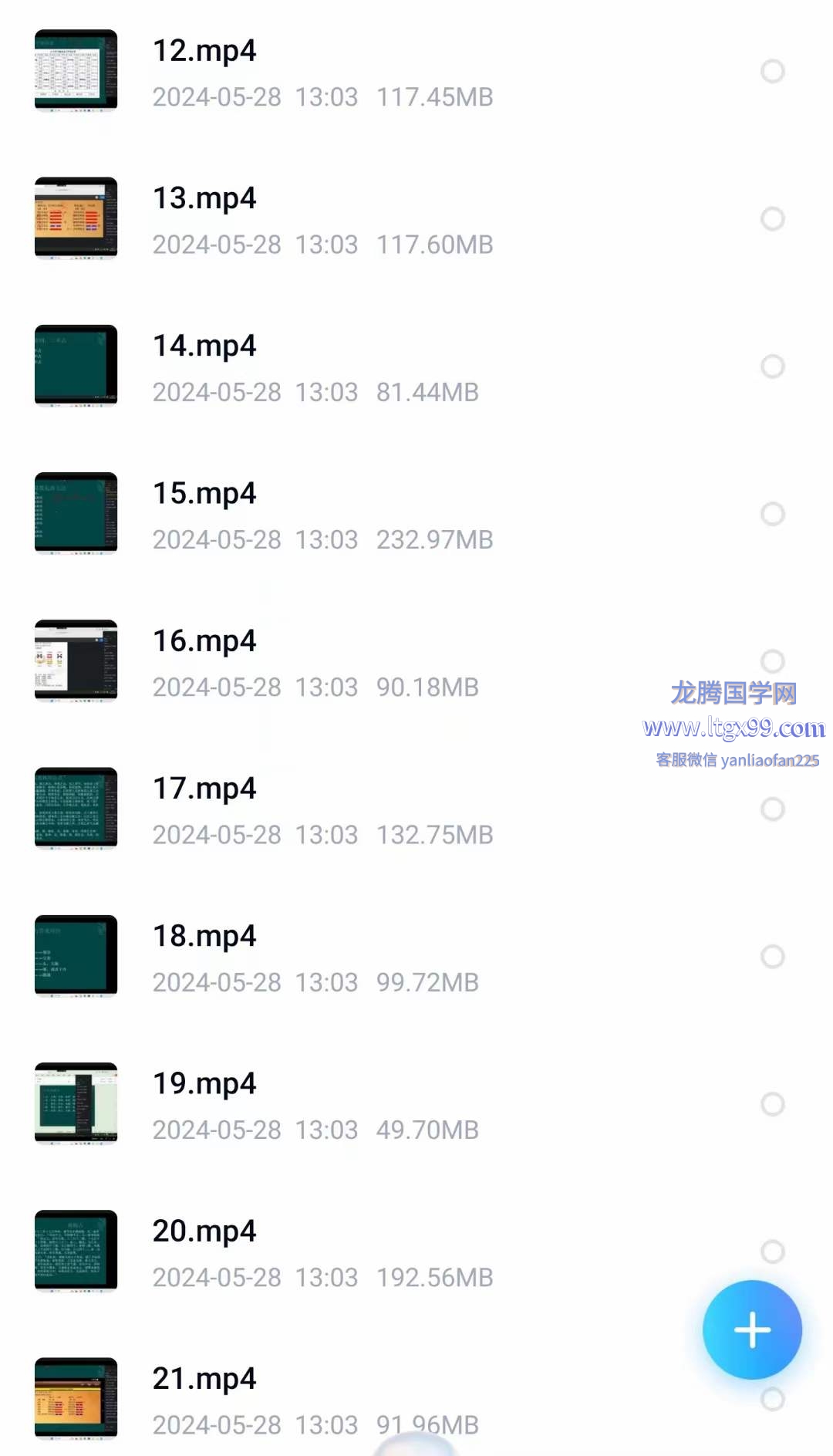Viewport: 833px width, 1456px height.
Task: Open the 16.mp4 video file
Action: [204, 641]
